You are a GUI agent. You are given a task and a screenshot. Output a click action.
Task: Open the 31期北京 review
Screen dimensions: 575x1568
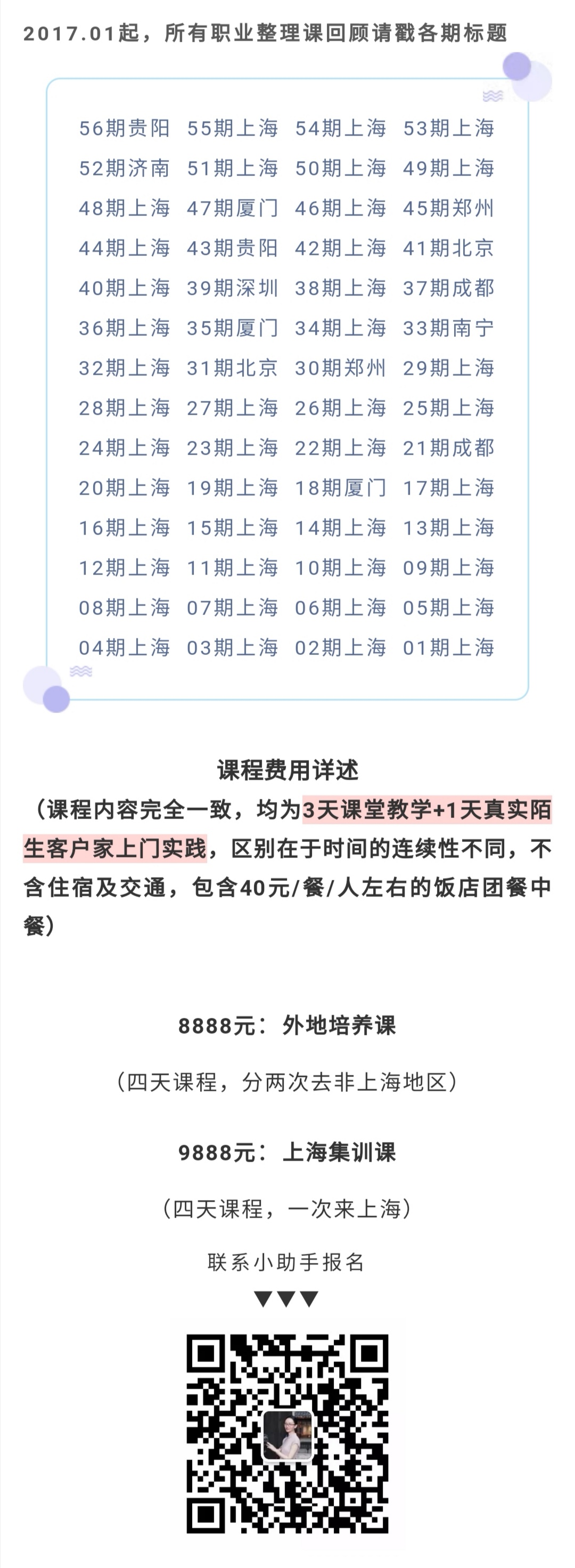[233, 368]
